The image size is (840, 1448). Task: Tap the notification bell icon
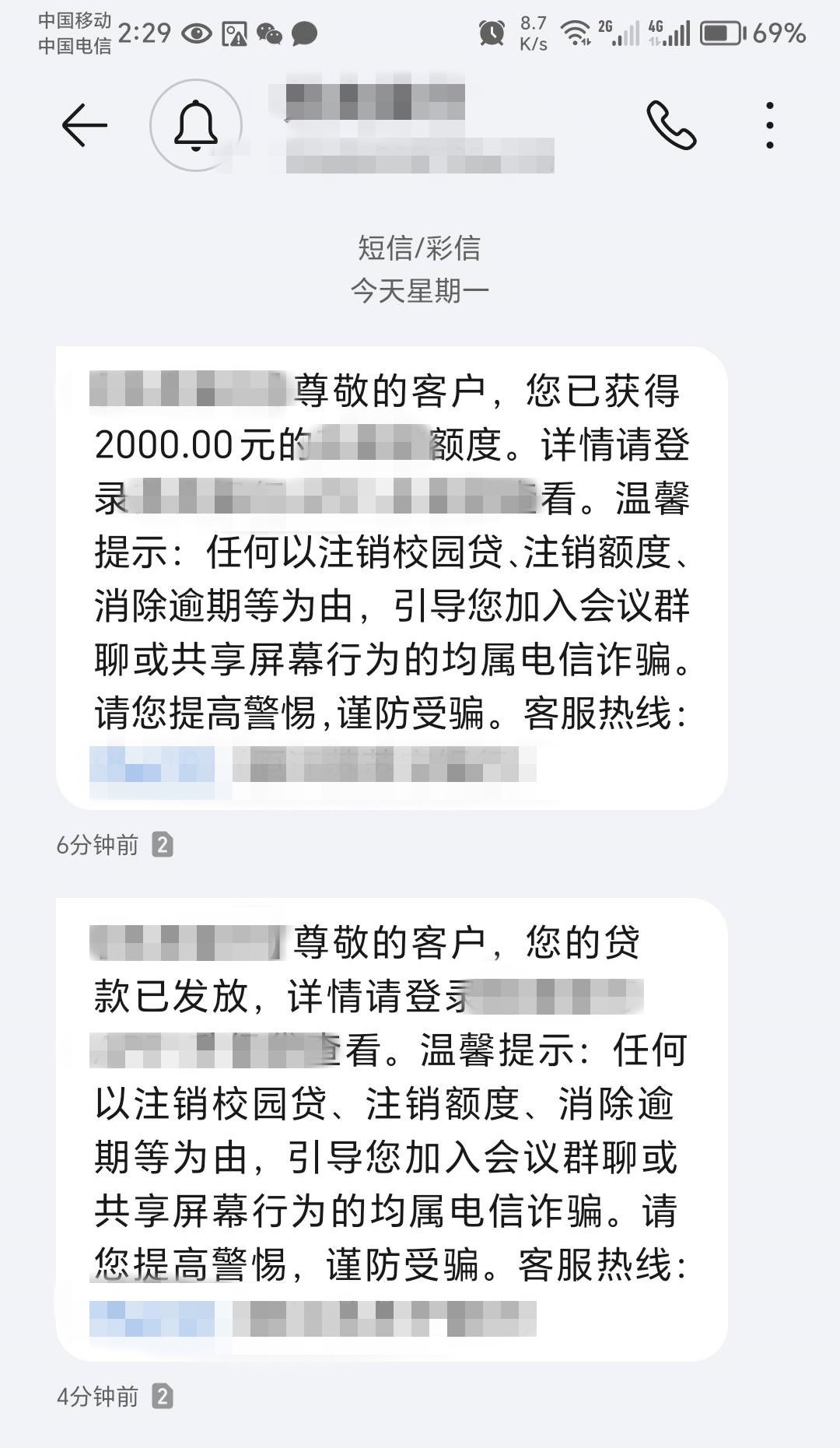pyautogui.click(x=196, y=125)
